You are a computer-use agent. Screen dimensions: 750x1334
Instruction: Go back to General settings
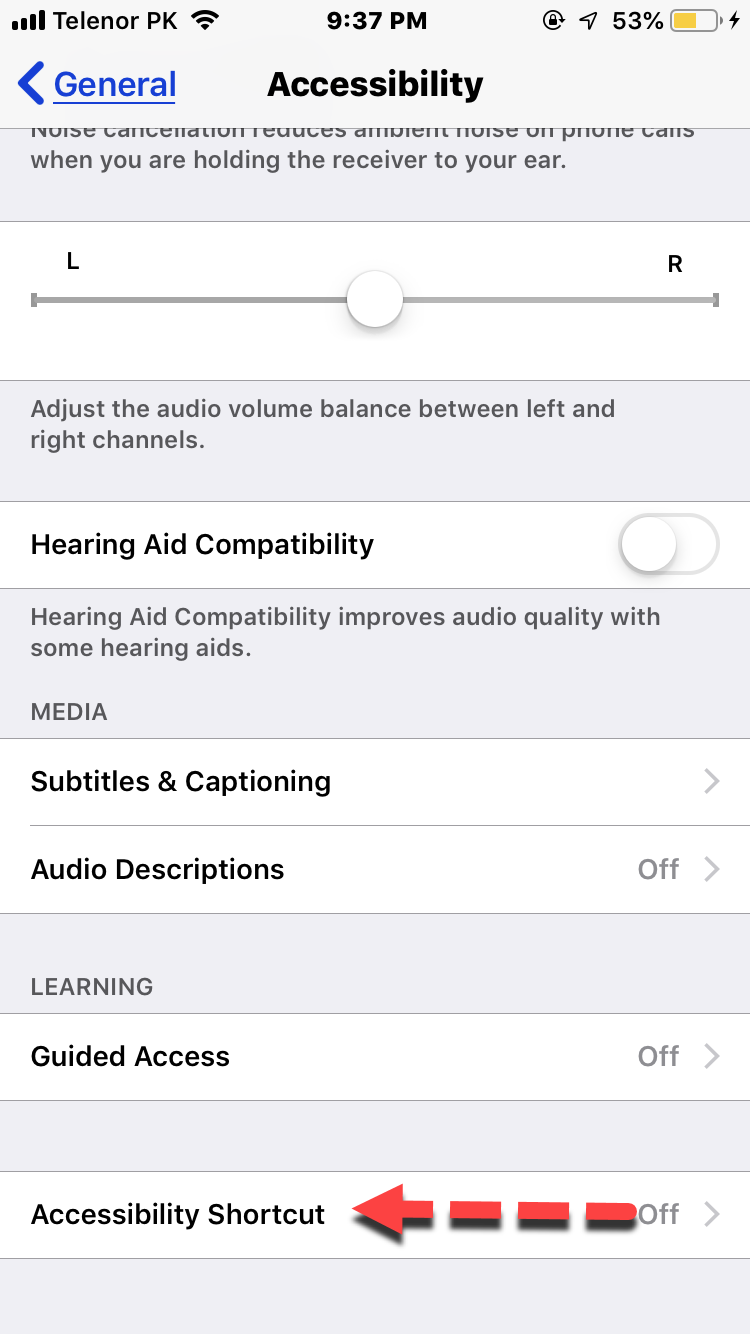pos(98,85)
